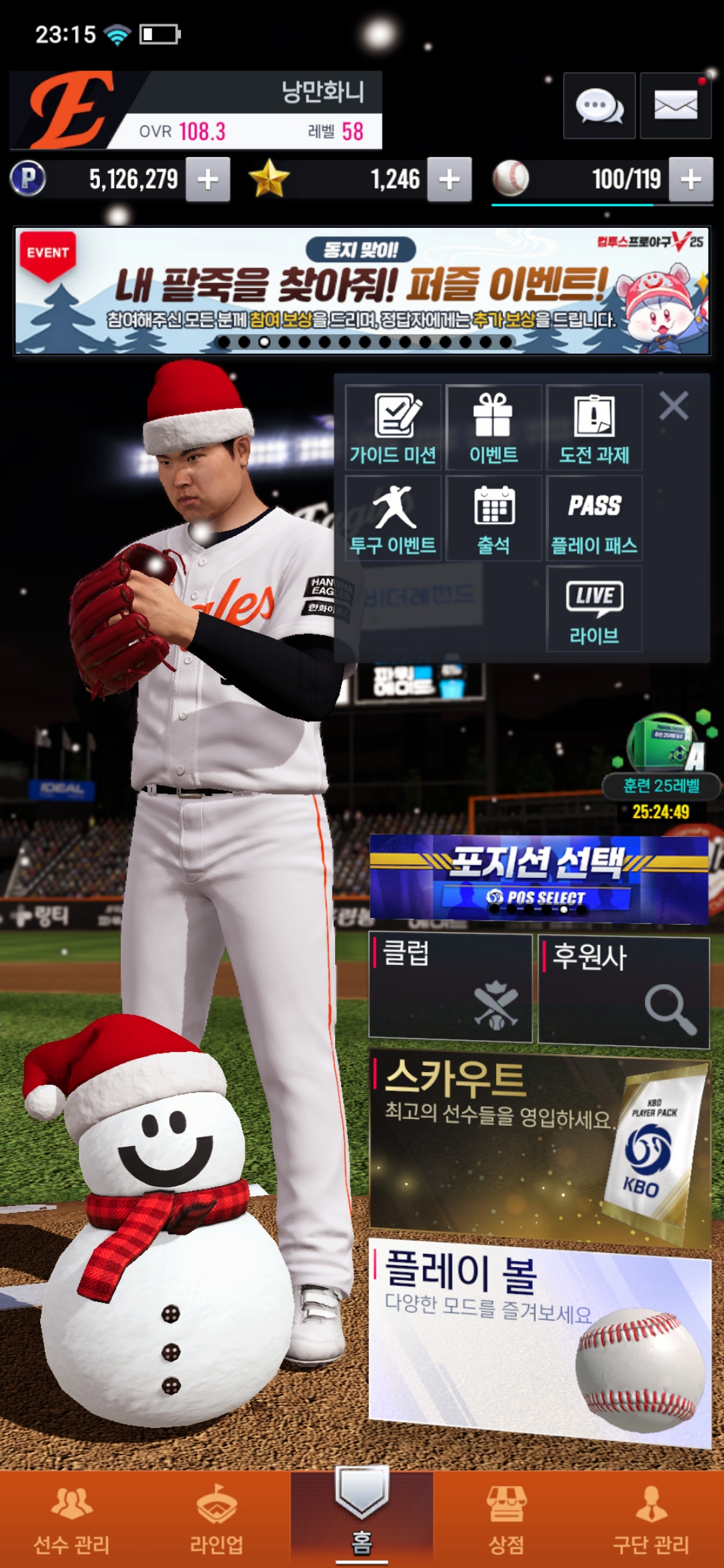Open the chat bubble icon
The height and width of the screenshot is (1568, 724).
(599, 106)
